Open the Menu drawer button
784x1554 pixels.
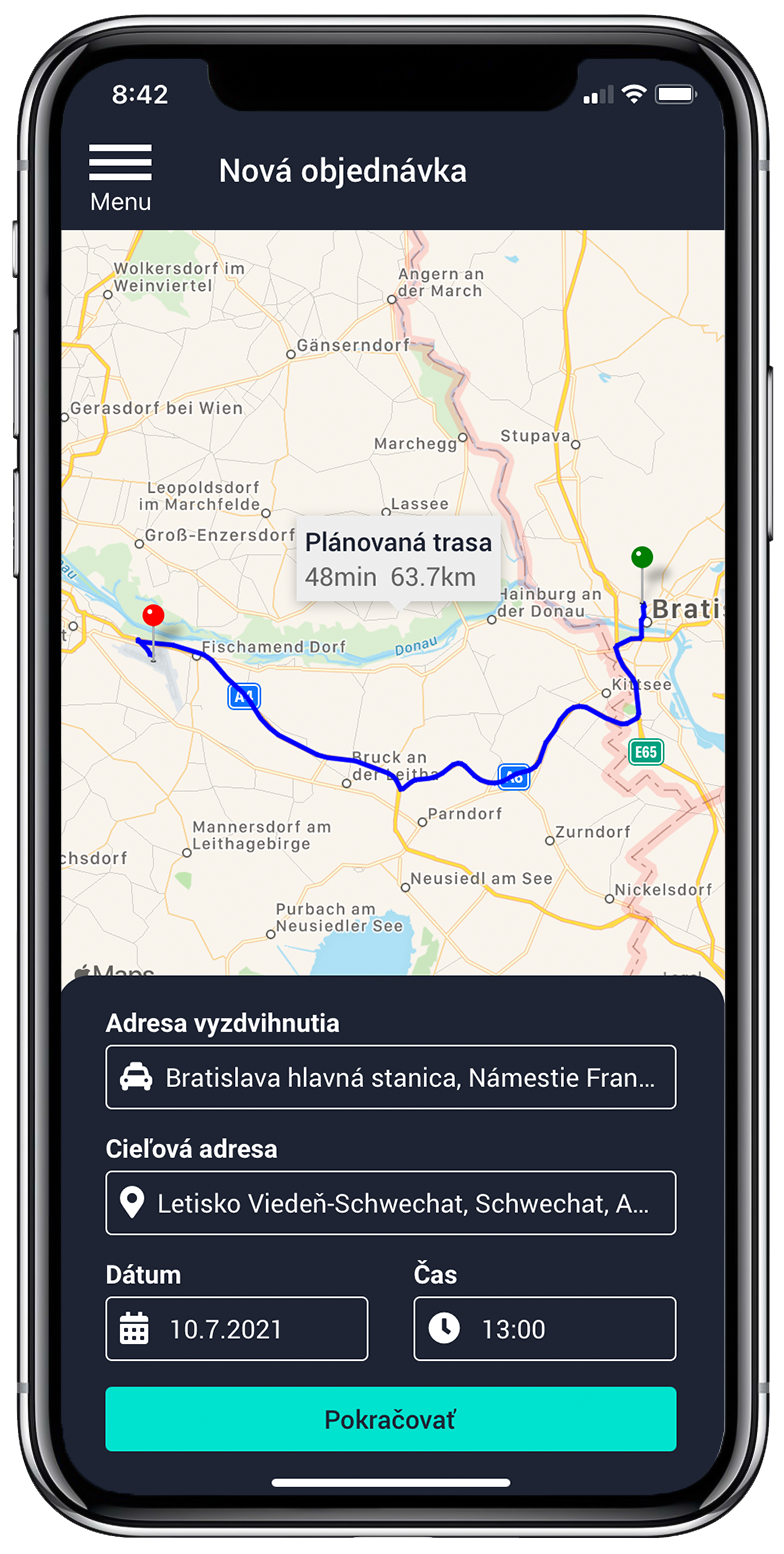(120, 177)
